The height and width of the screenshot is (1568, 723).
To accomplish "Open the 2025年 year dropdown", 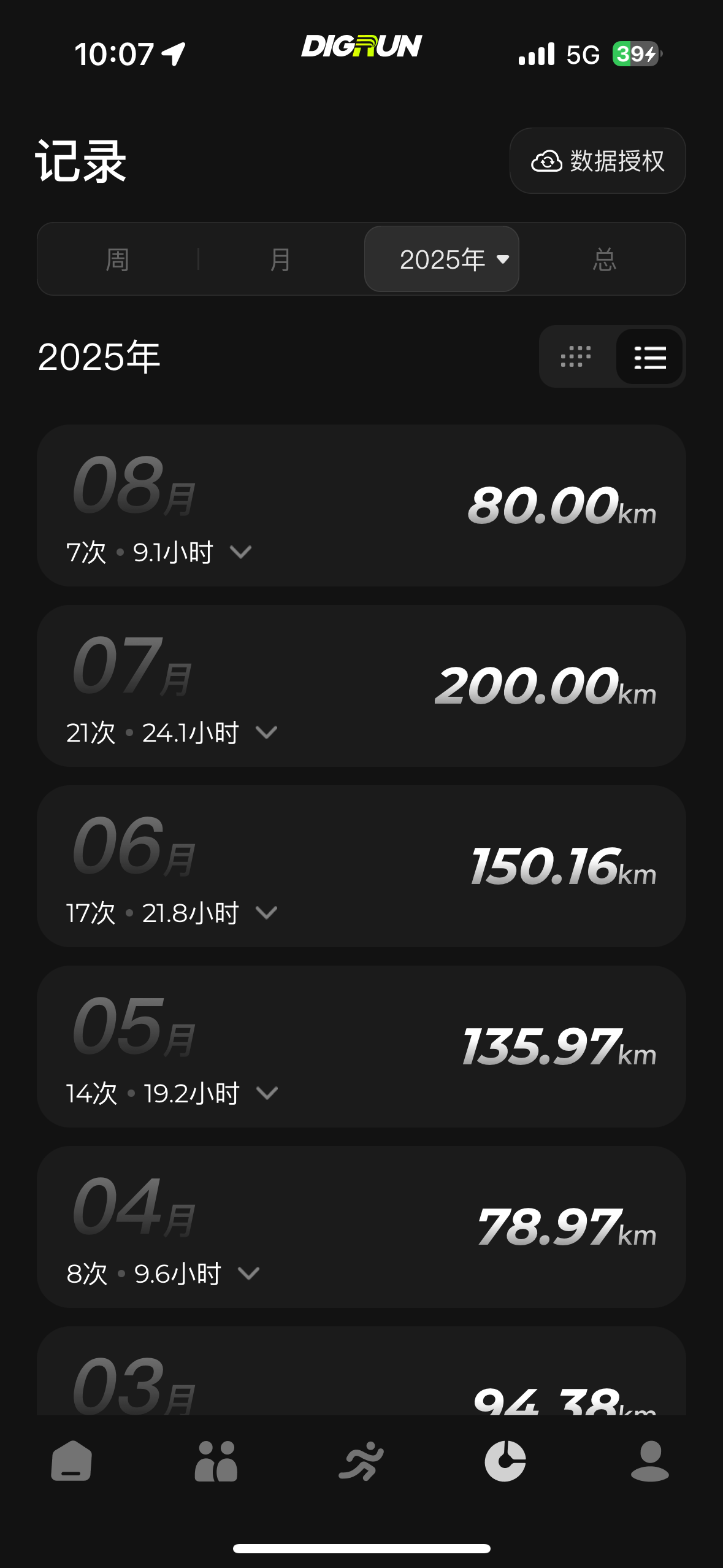I will [x=442, y=259].
